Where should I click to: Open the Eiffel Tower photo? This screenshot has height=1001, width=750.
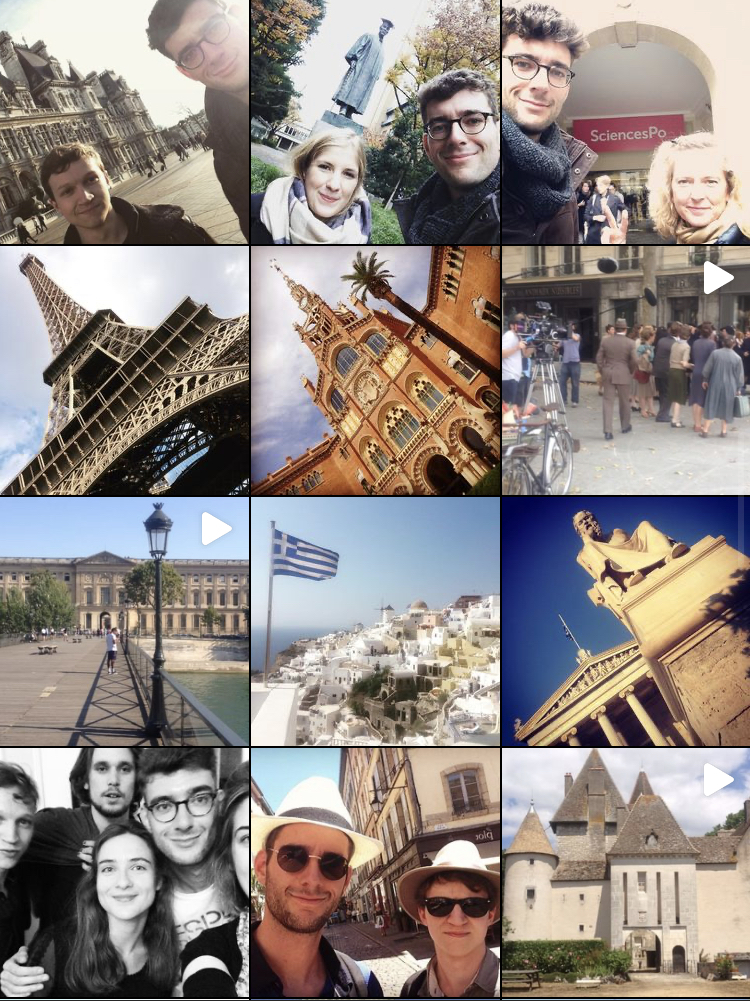pos(124,371)
